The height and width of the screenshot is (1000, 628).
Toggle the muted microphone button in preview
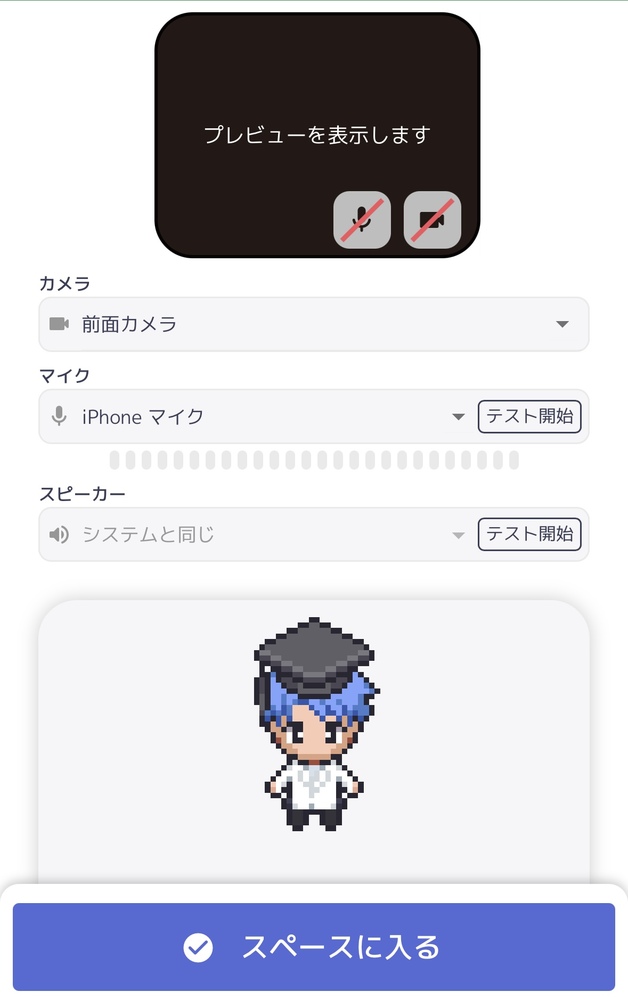(x=362, y=220)
